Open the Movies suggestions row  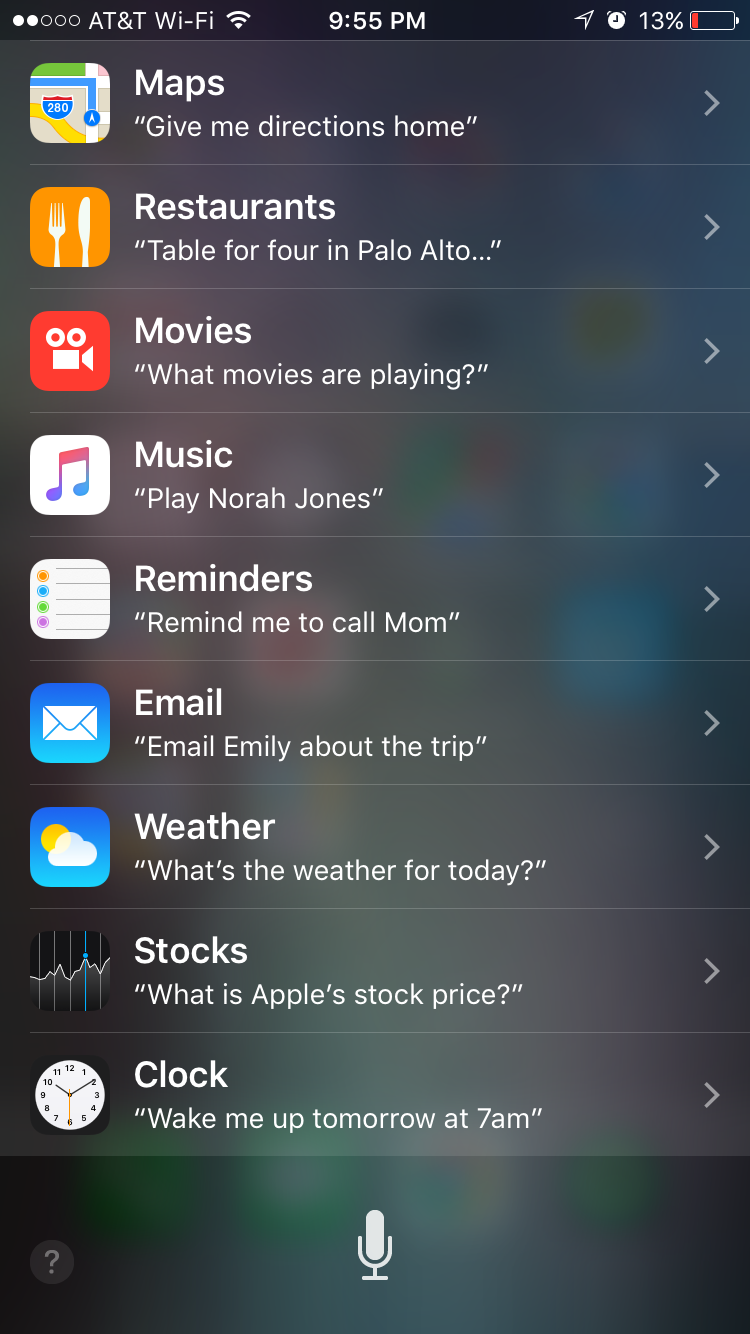[375, 351]
